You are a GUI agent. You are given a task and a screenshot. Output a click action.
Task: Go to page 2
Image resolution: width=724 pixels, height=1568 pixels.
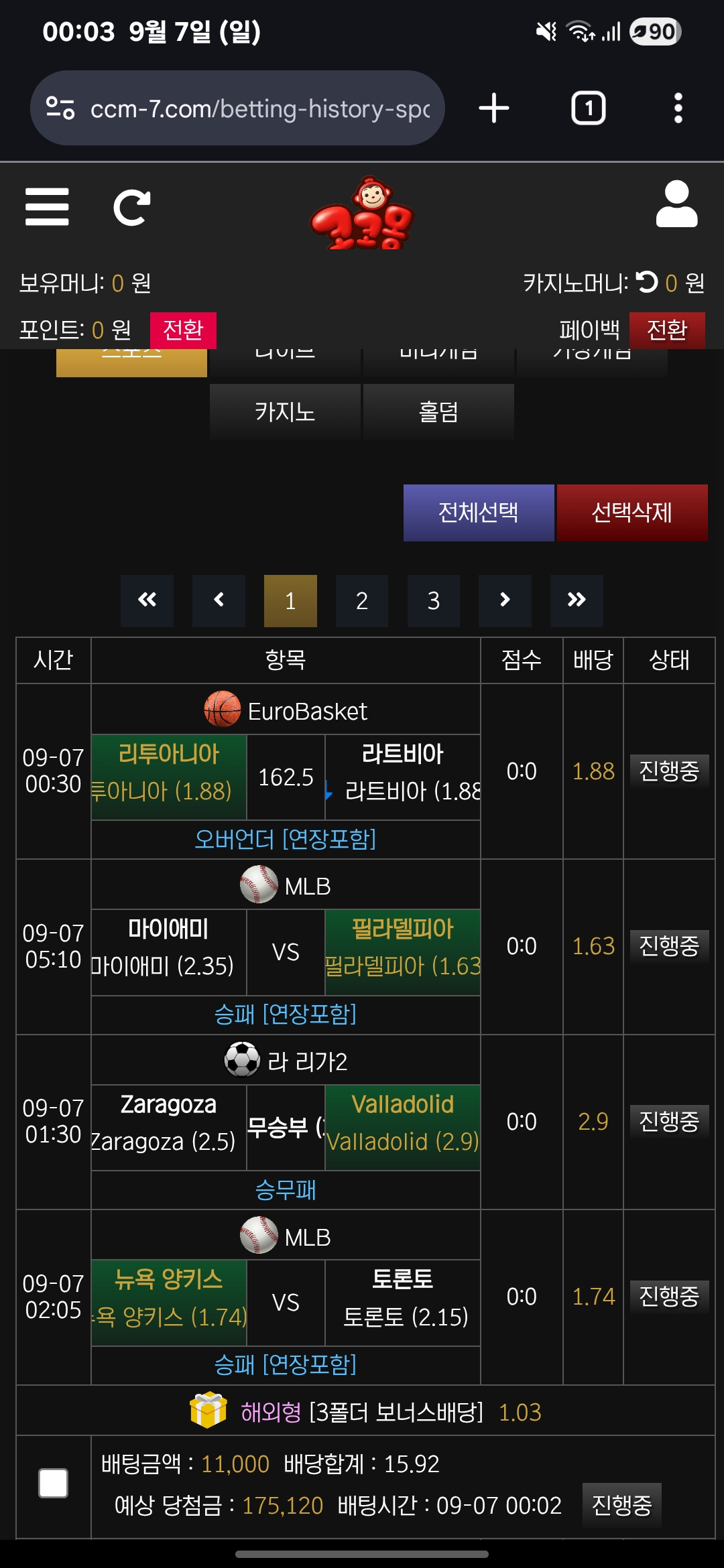362,600
